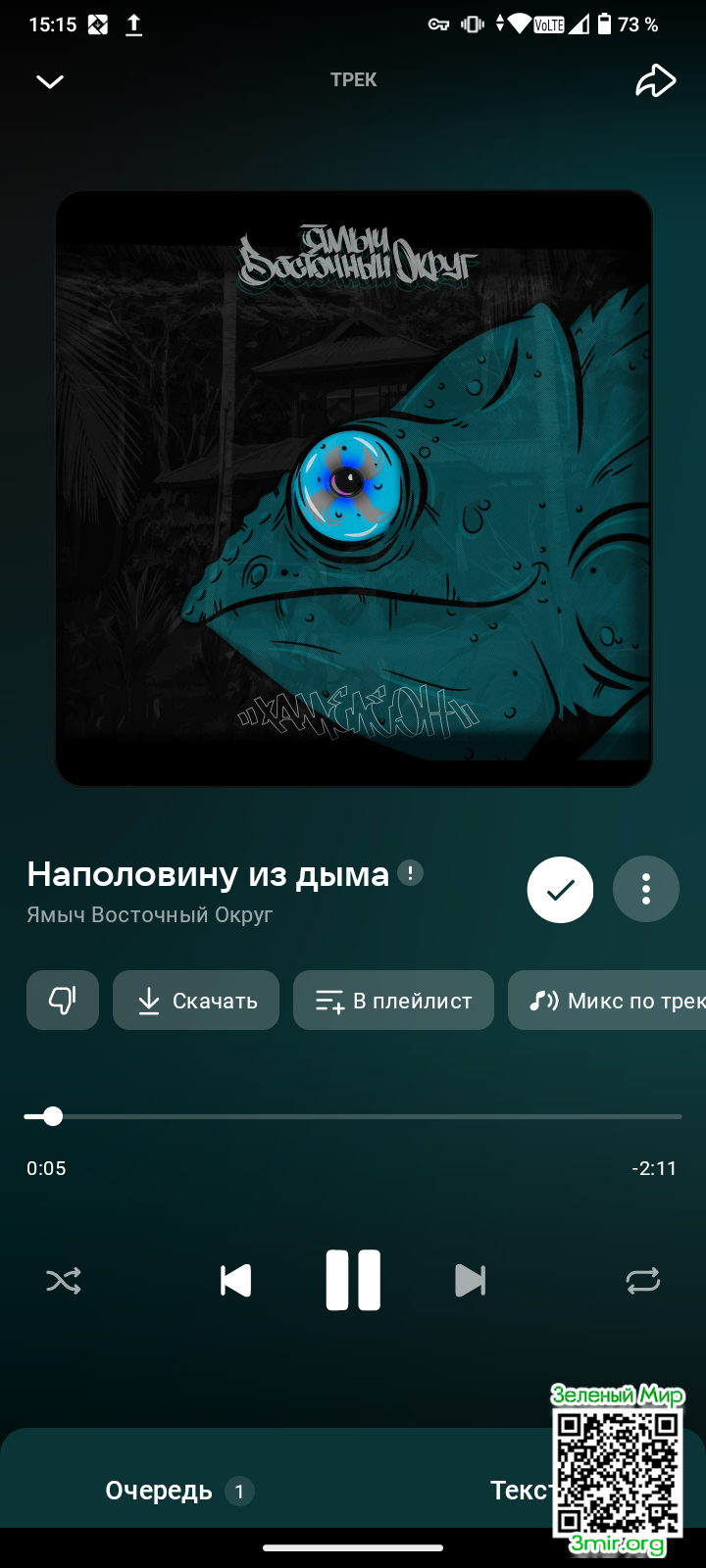
Task: Pause the playing song
Action: (x=353, y=1281)
